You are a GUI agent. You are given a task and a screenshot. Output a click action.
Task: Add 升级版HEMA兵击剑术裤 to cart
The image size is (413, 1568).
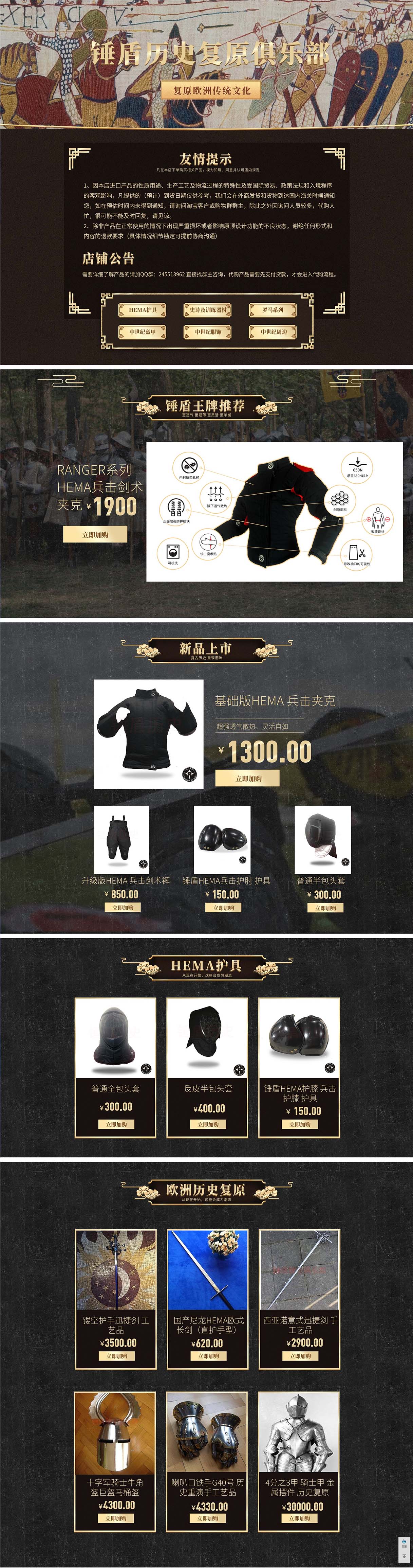pos(124,908)
